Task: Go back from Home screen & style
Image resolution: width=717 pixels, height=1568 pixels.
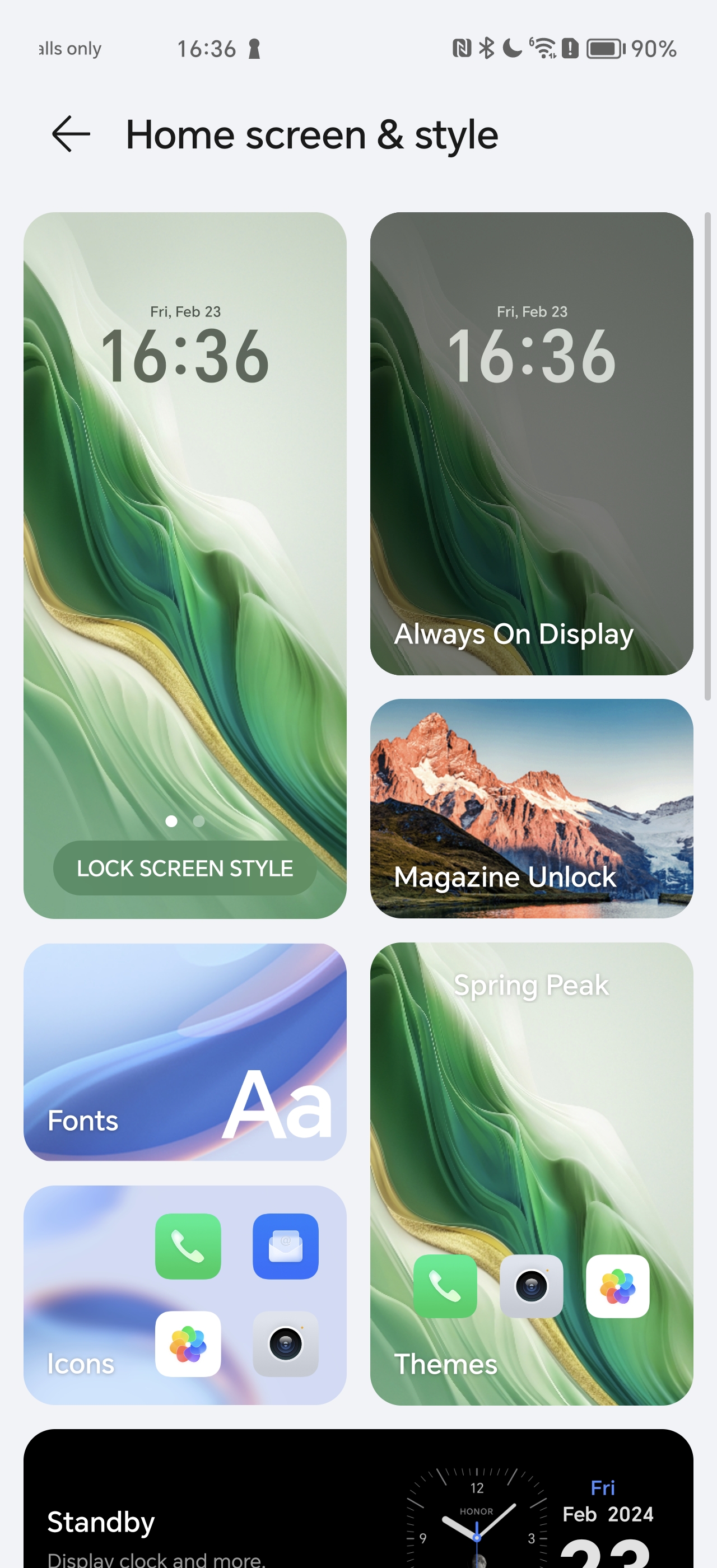Action: click(x=71, y=134)
